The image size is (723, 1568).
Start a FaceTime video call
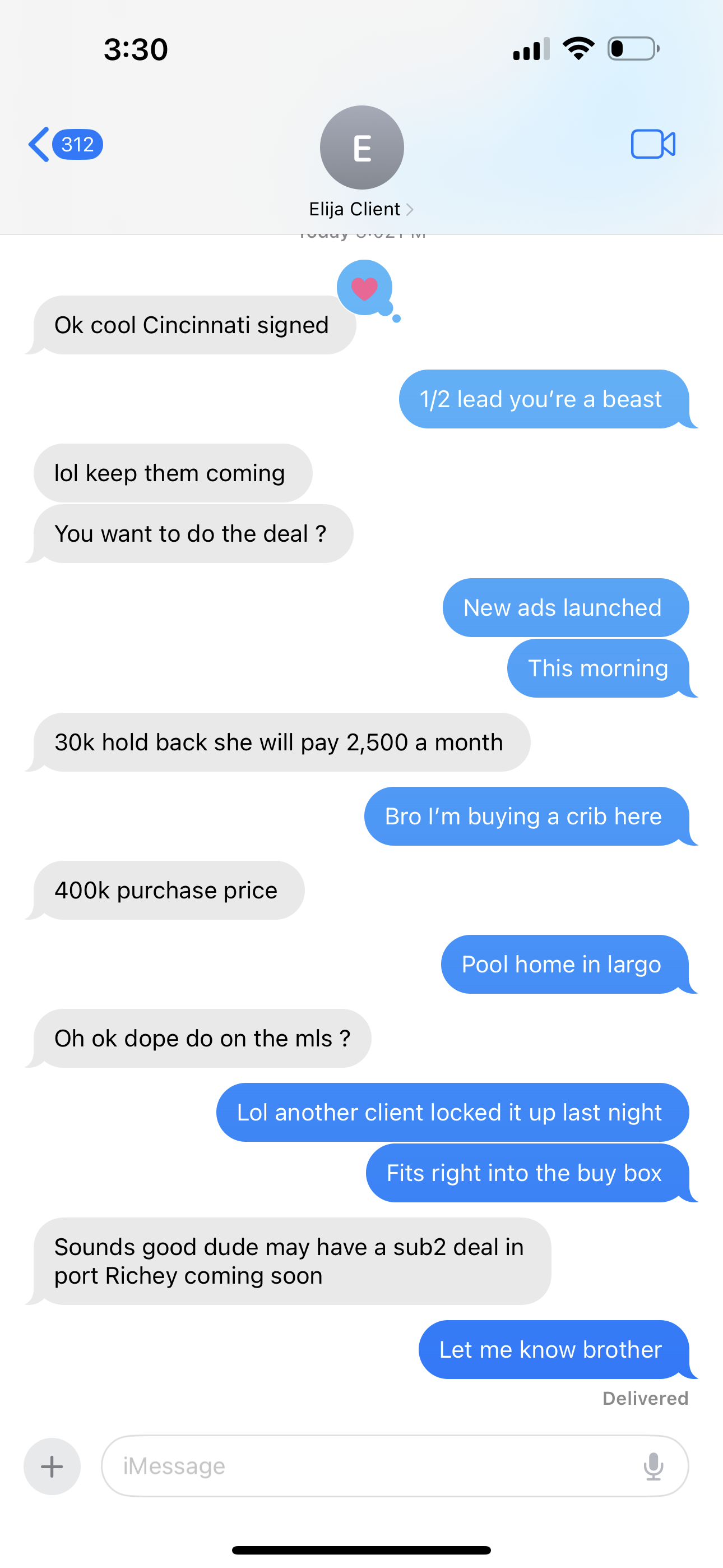pyautogui.click(x=652, y=145)
